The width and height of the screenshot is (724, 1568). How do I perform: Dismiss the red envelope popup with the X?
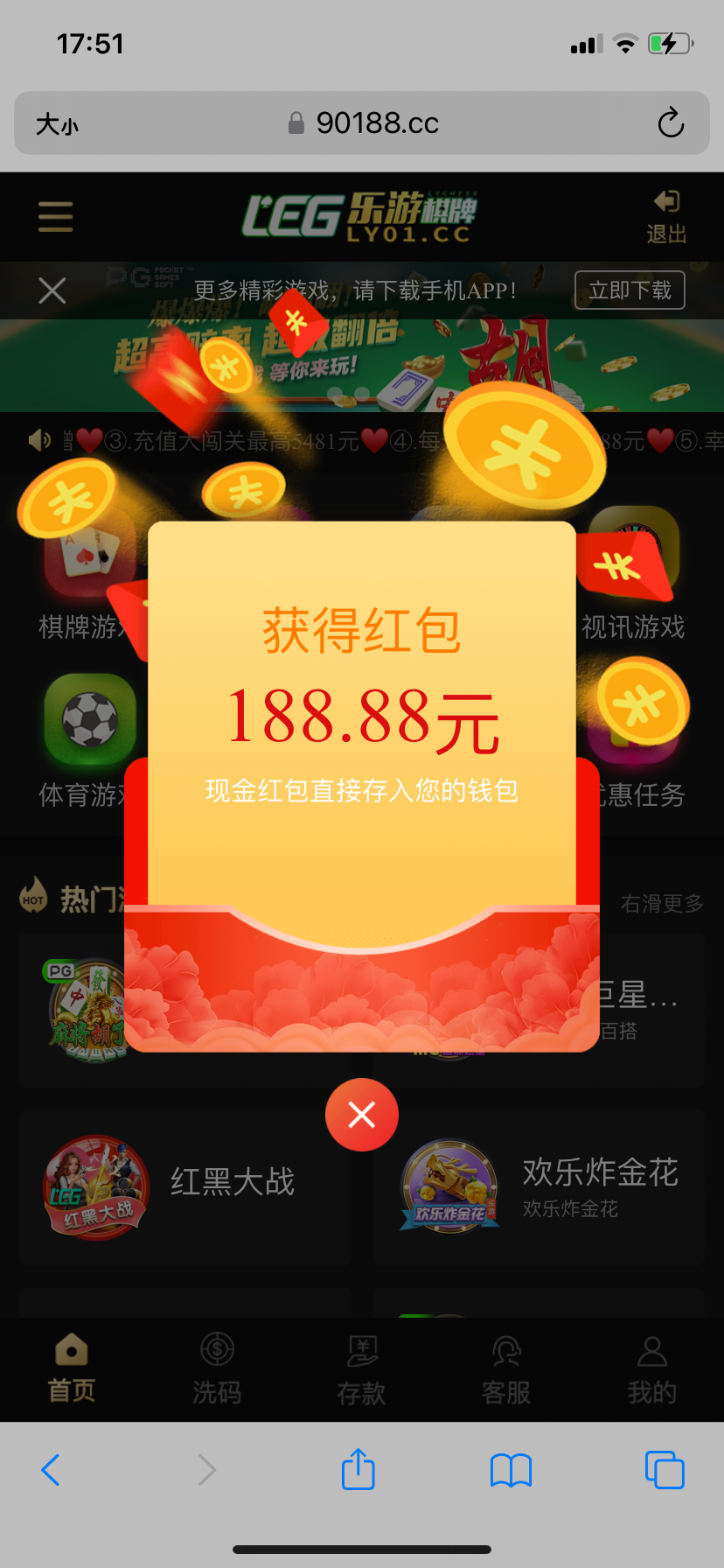pos(361,1115)
